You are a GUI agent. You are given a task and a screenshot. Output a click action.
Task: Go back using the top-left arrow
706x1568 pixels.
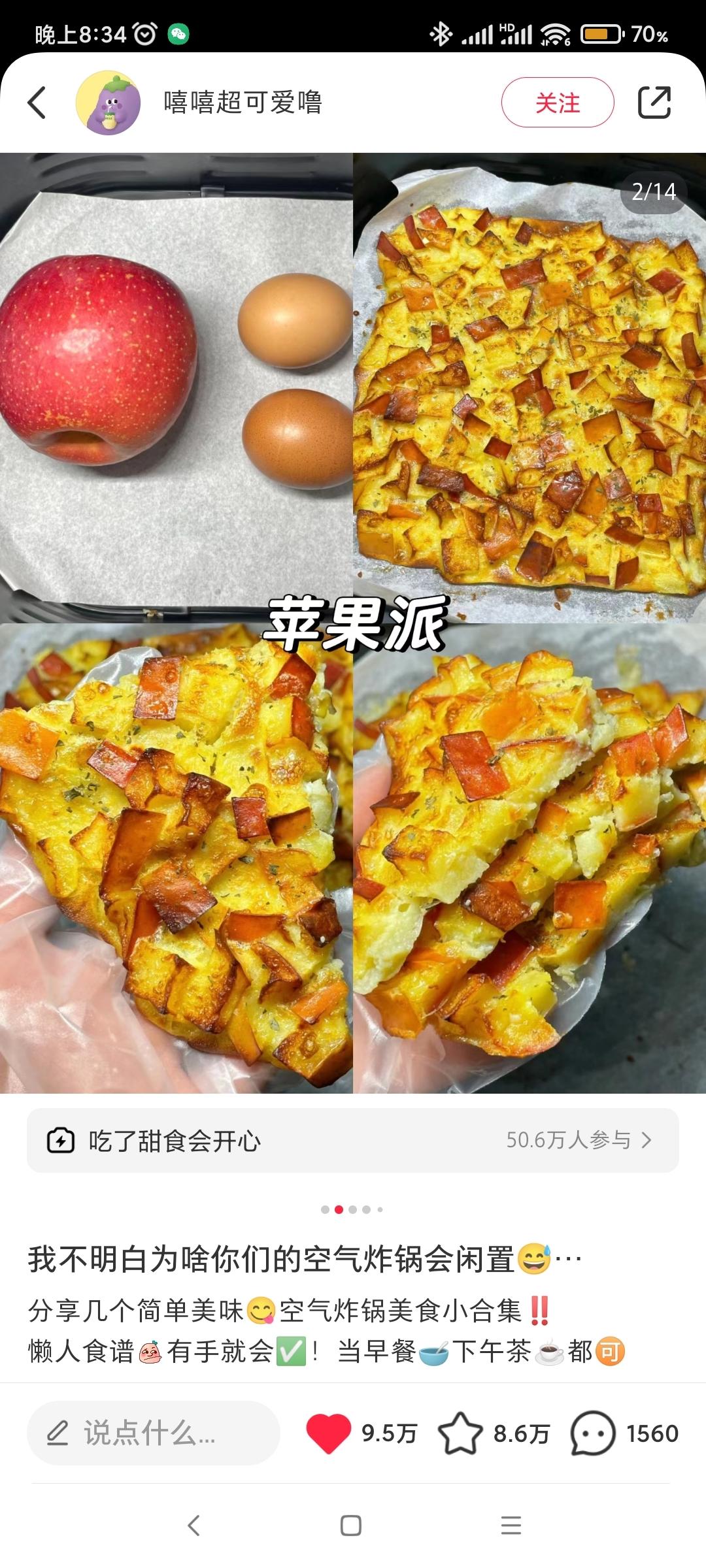point(37,103)
